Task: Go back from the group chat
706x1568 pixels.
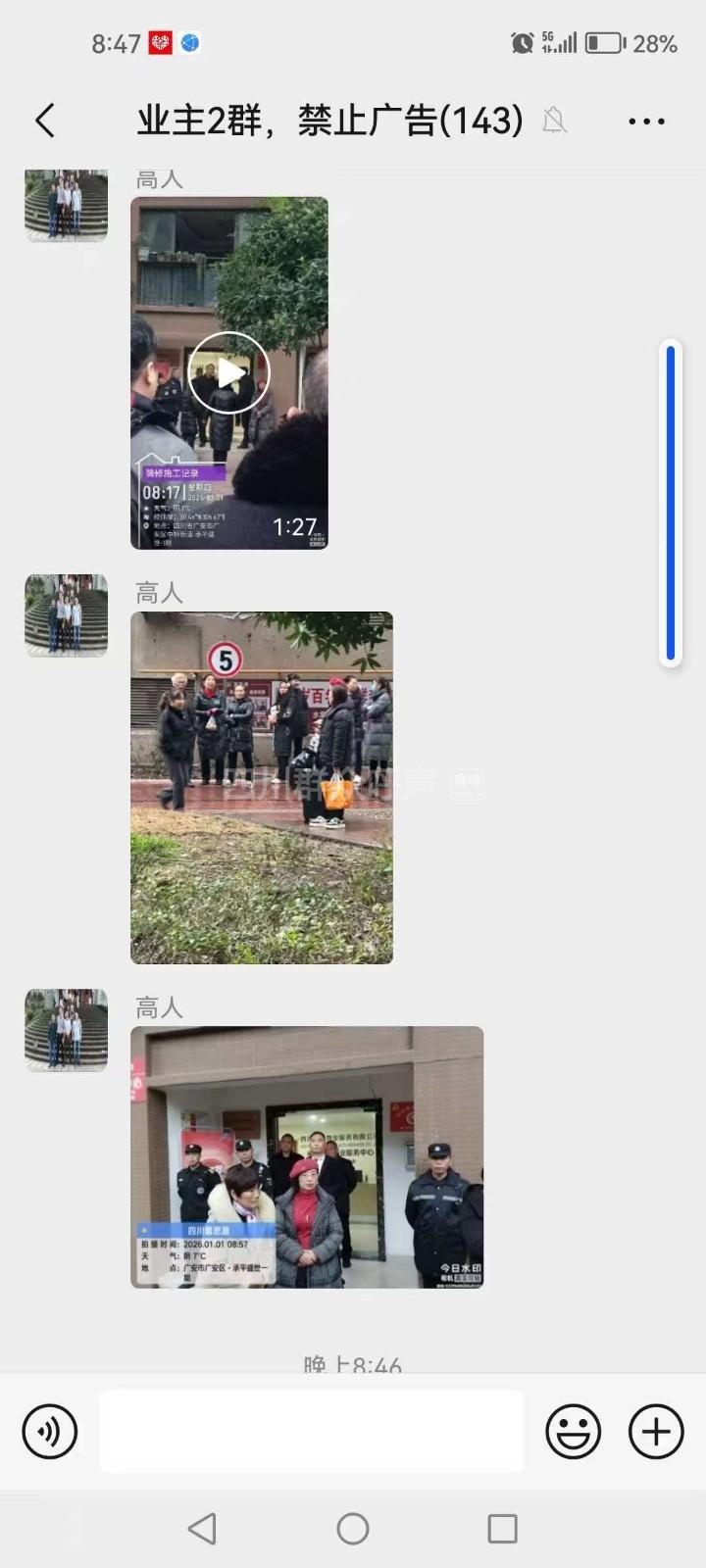Action: point(45,121)
